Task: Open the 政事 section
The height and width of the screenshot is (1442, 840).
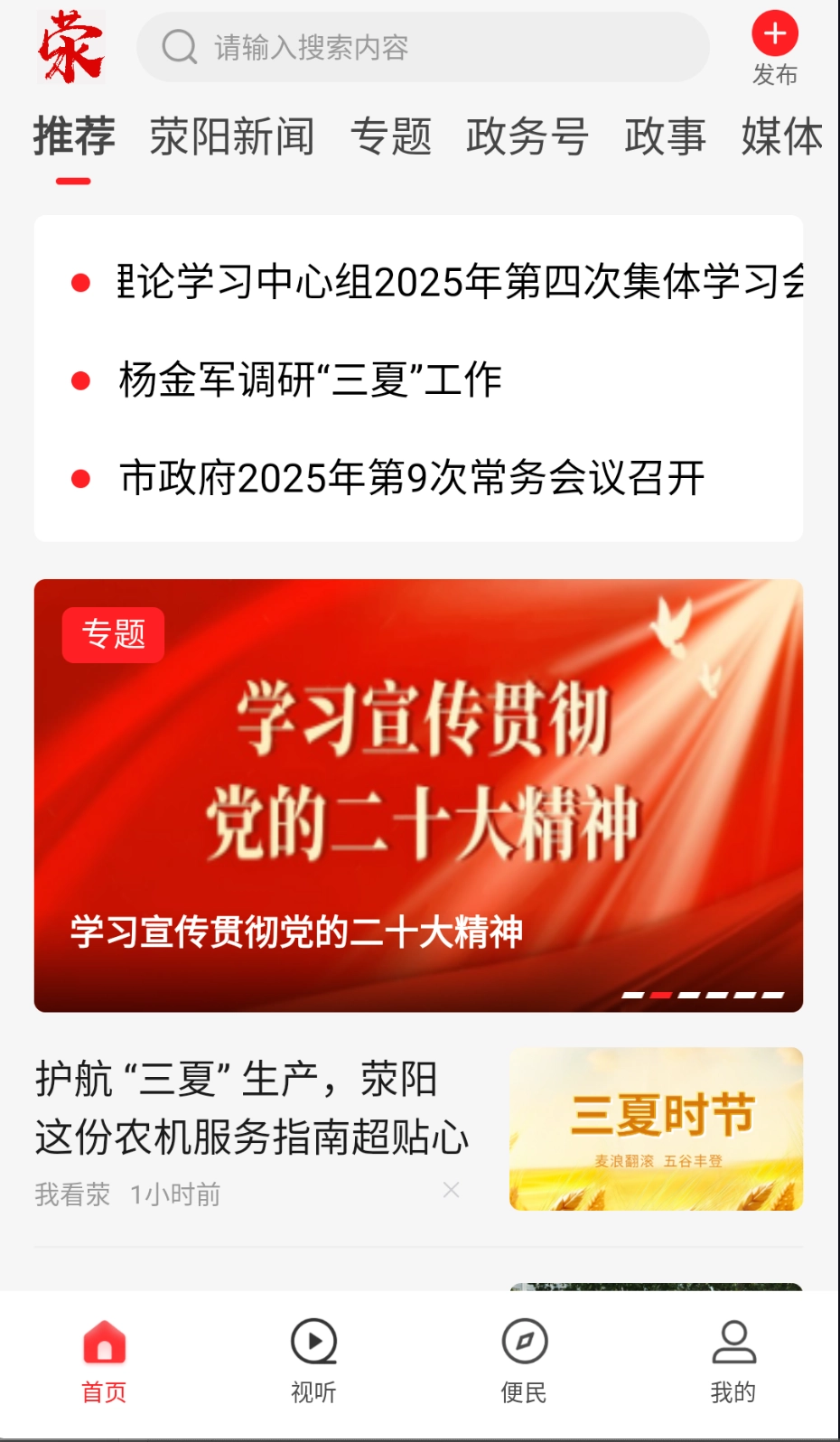Action: pyautogui.click(x=666, y=137)
